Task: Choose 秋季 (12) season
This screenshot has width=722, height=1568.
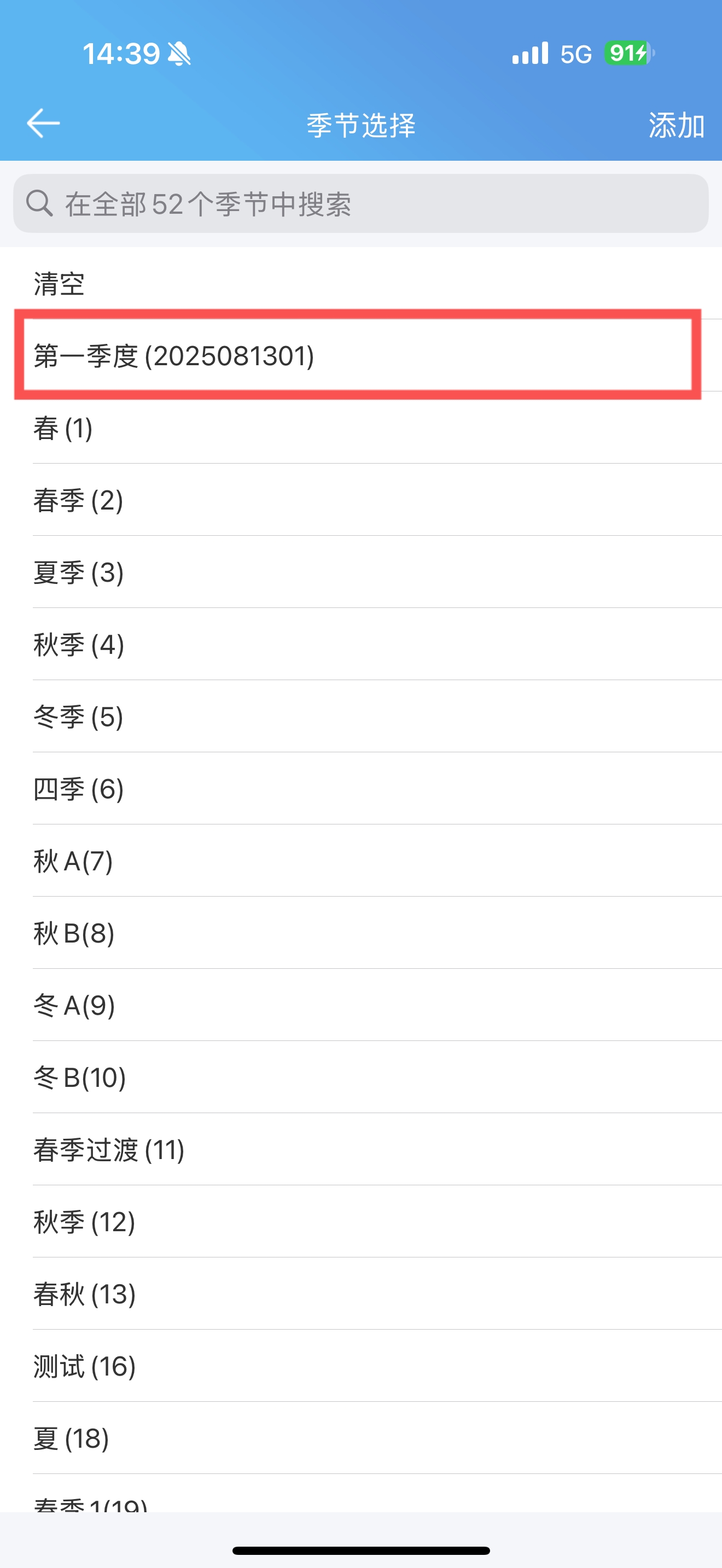Action: point(361,1222)
